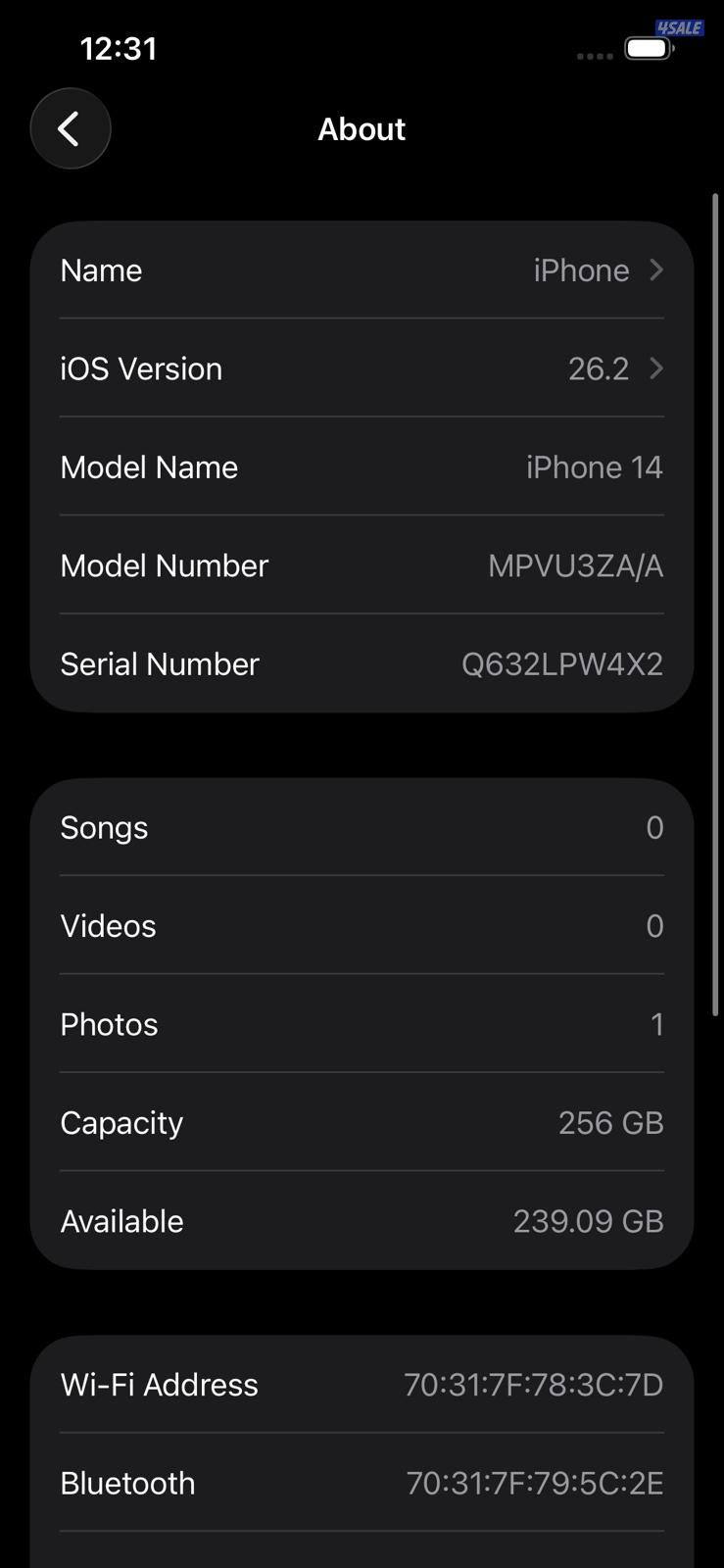Open the device Name iPhone entry
The height and width of the screenshot is (1568, 724).
point(362,269)
